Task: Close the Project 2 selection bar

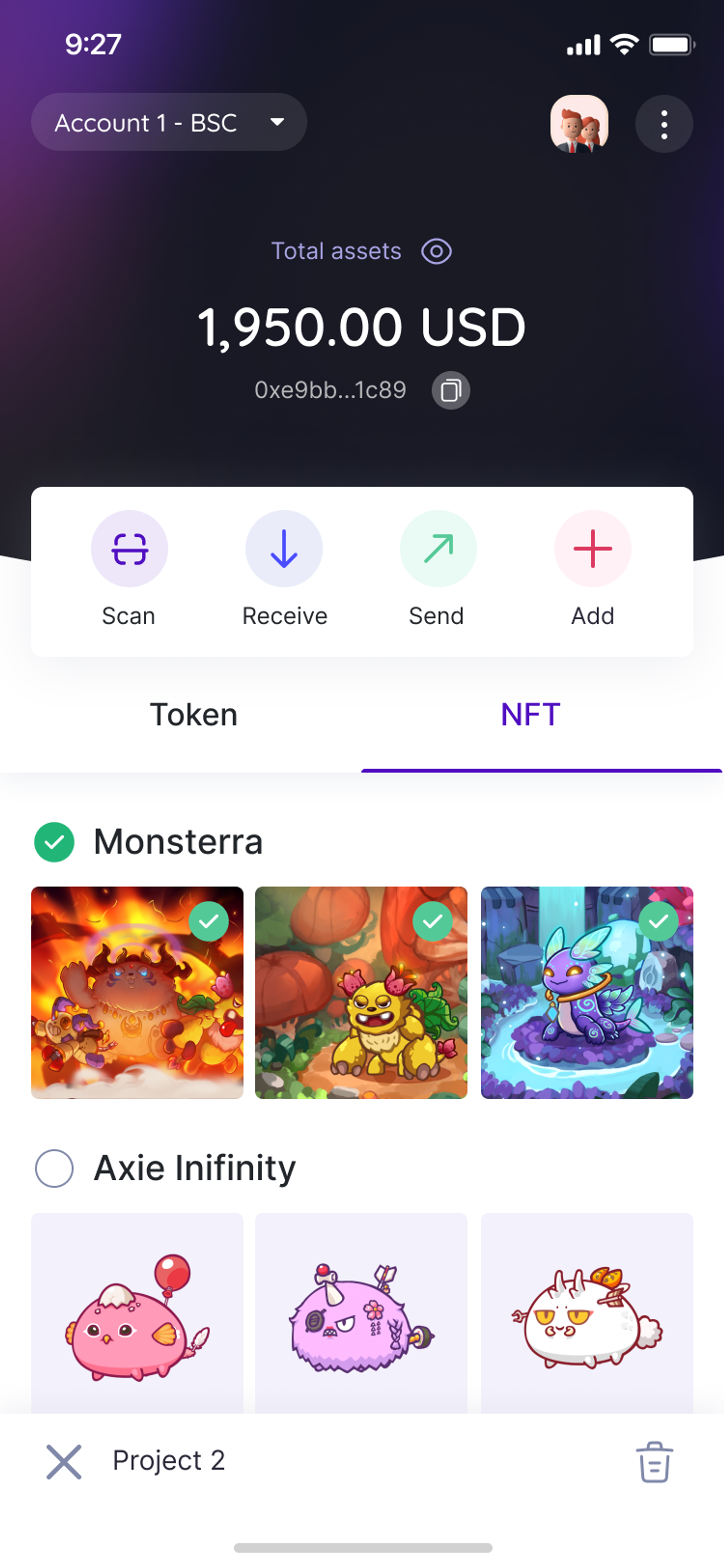Action: click(64, 1462)
